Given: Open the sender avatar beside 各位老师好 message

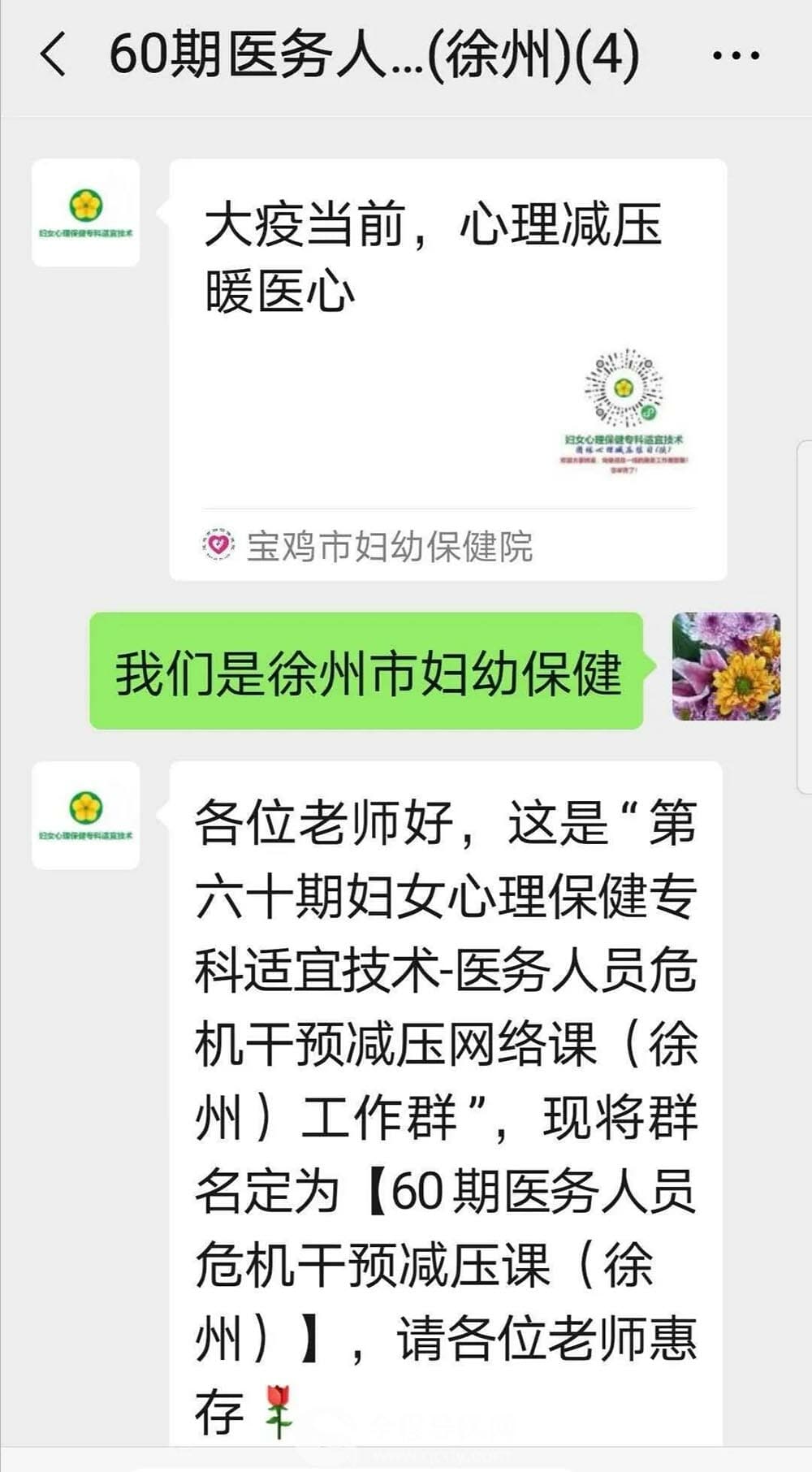Looking at the screenshot, I should click(85, 815).
